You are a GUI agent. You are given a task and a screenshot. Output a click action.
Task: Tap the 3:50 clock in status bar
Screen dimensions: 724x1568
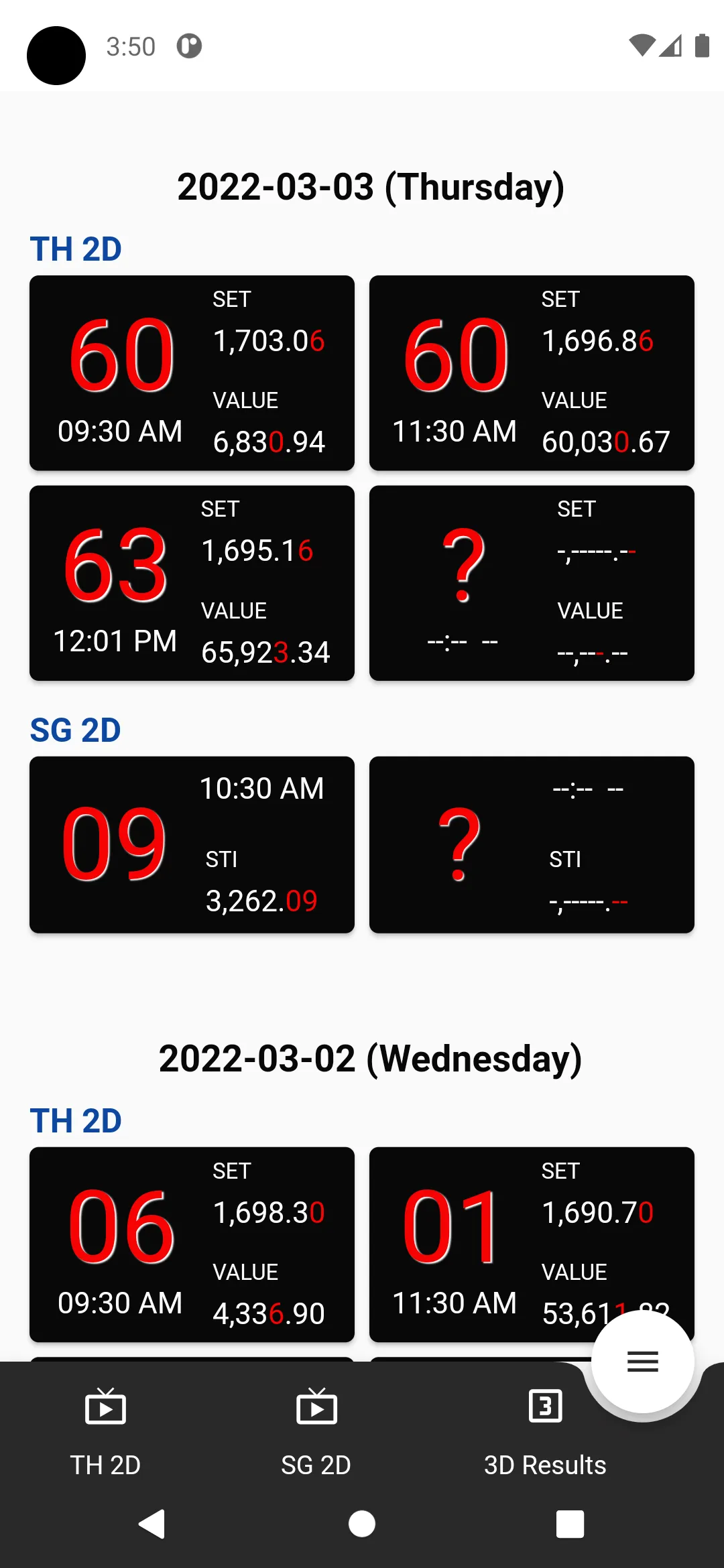[x=130, y=46]
